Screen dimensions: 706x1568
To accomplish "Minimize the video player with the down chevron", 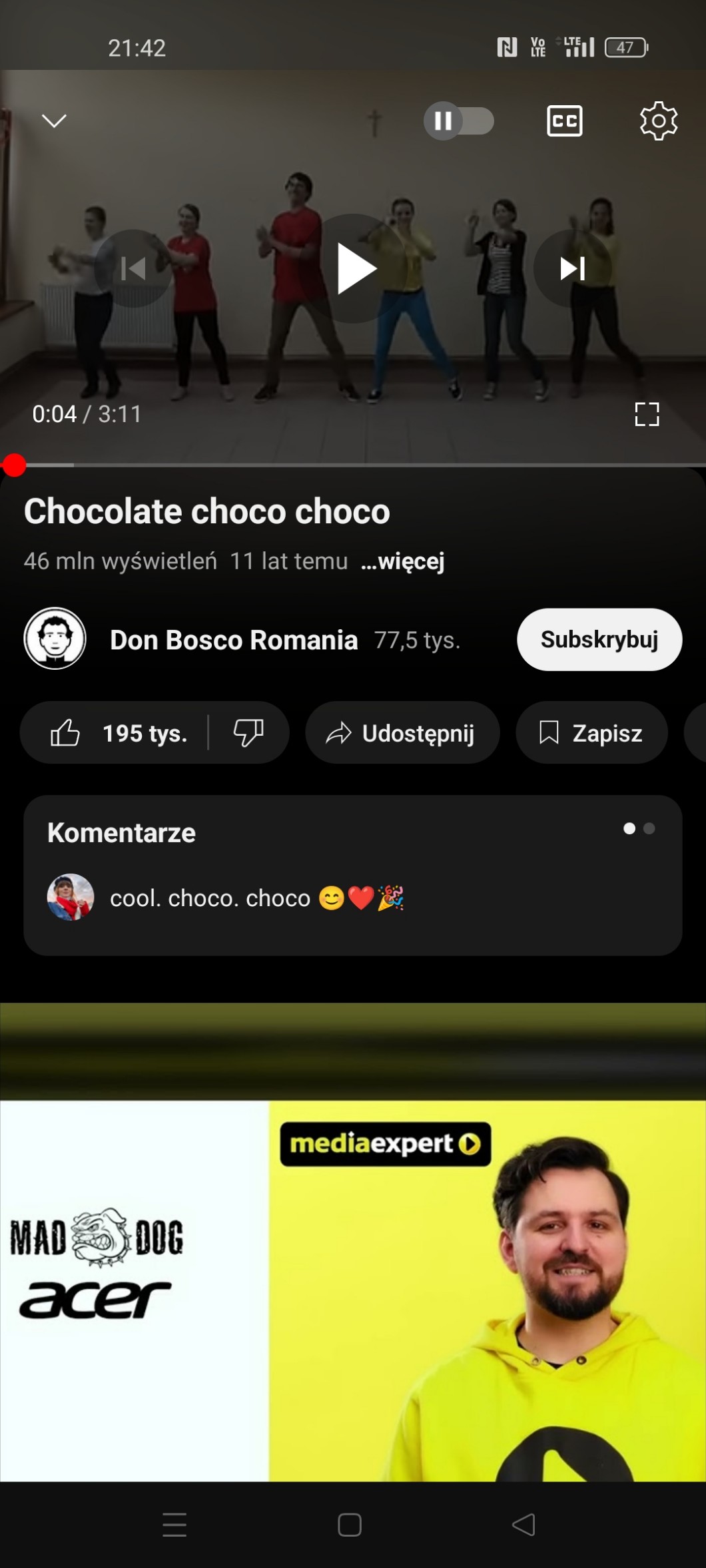I will 54,121.
